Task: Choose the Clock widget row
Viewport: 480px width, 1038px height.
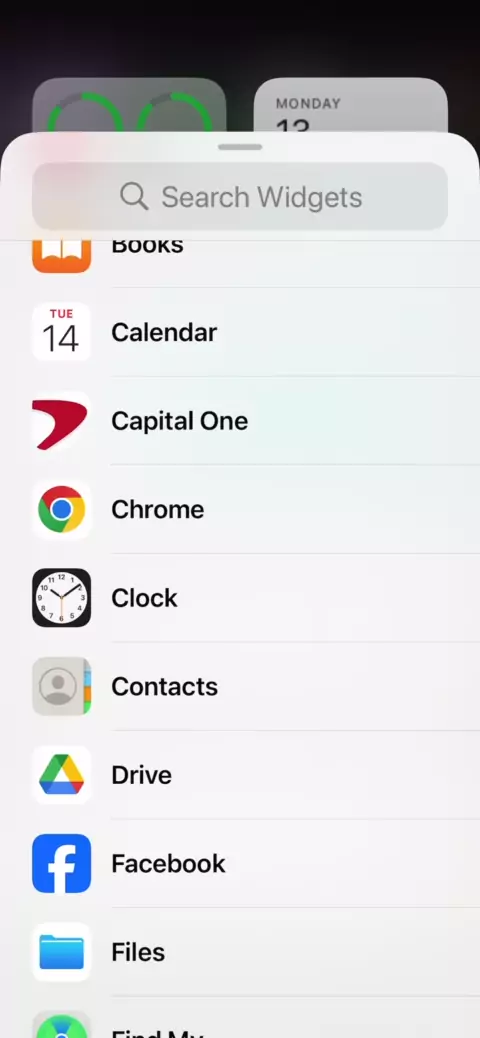Action: (240, 598)
